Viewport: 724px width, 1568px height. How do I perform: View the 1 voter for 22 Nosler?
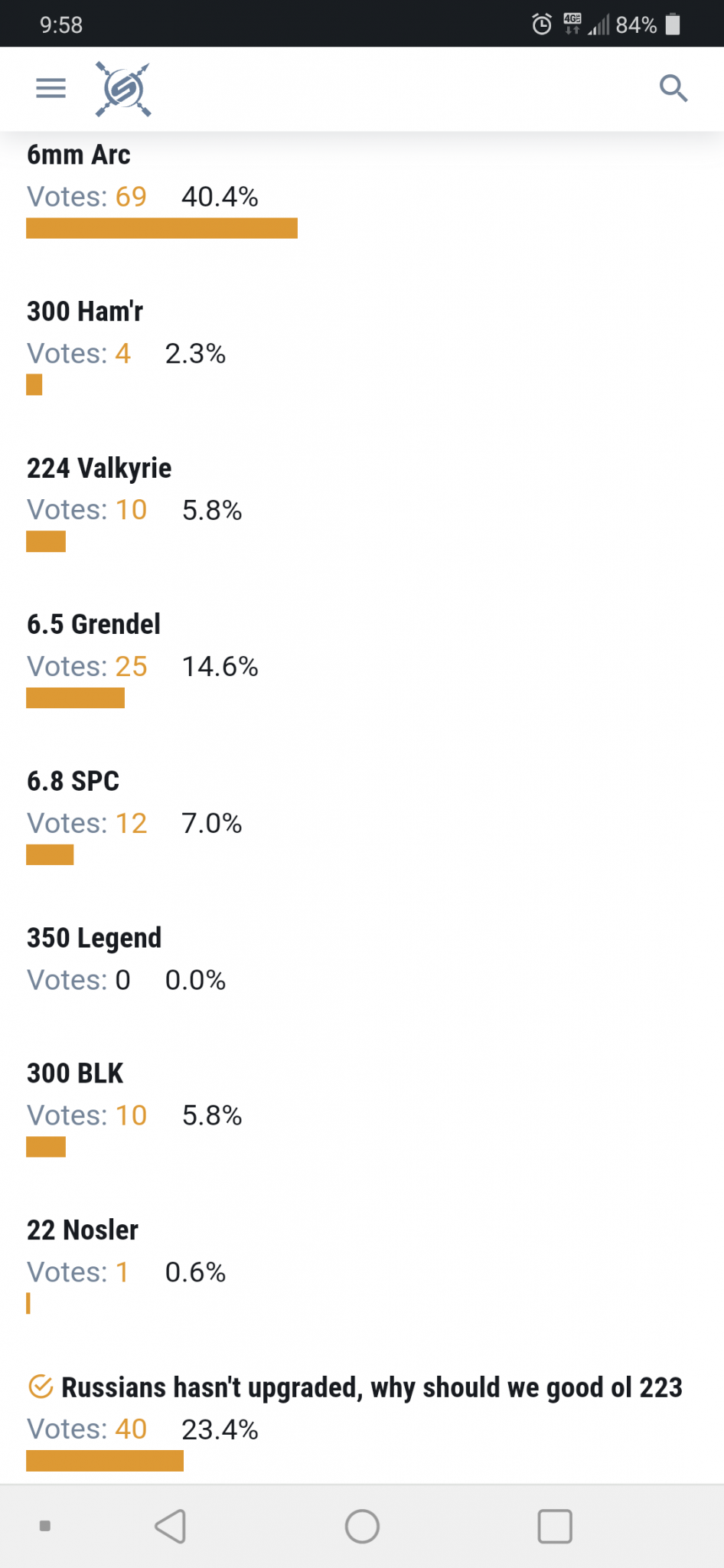coord(122,1272)
